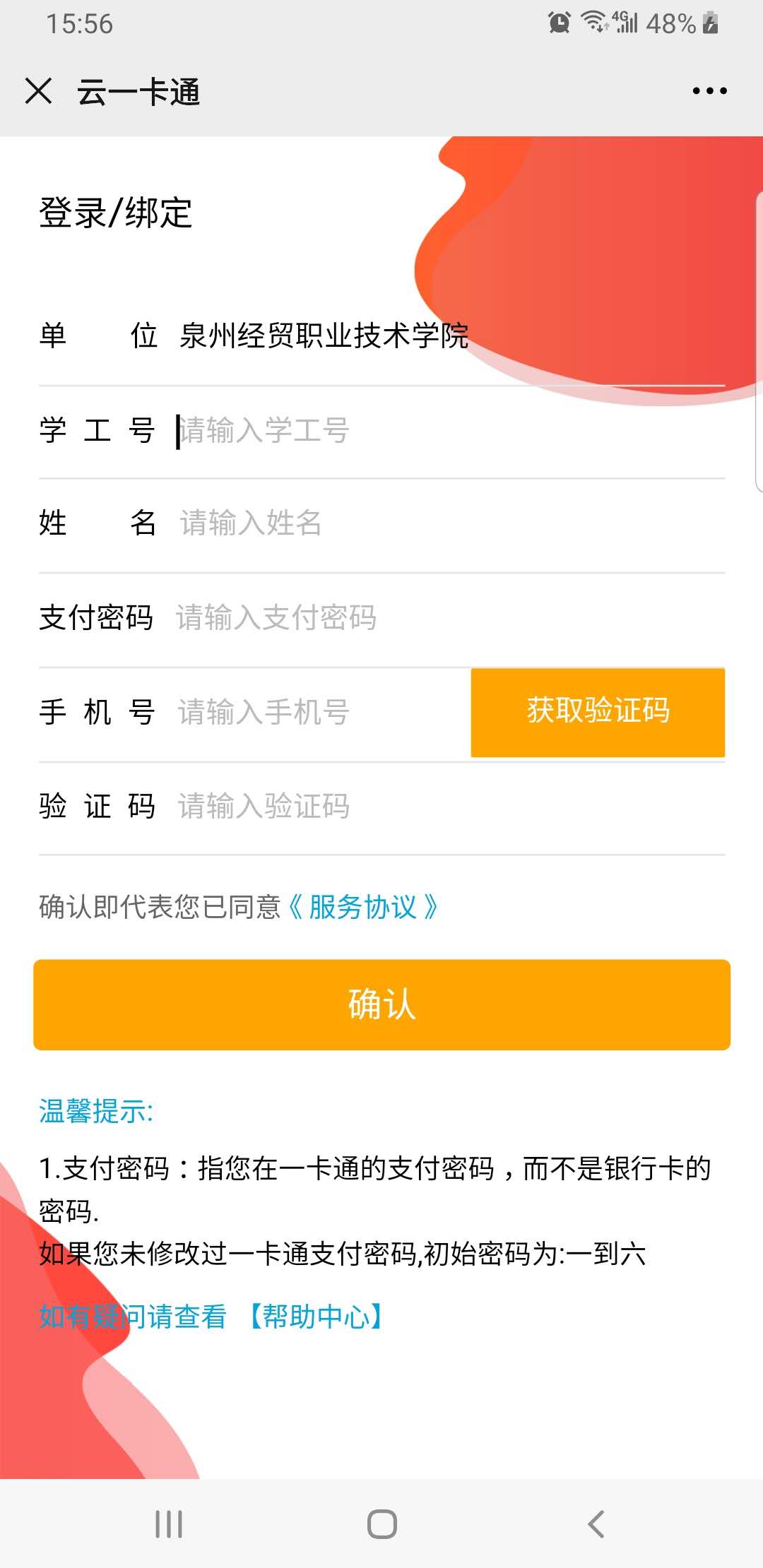This screenshot has width=763, height=1568.
Task: Open recent apps from the navigation bar
Action: pyautogui.click(x=169, y=1524)
